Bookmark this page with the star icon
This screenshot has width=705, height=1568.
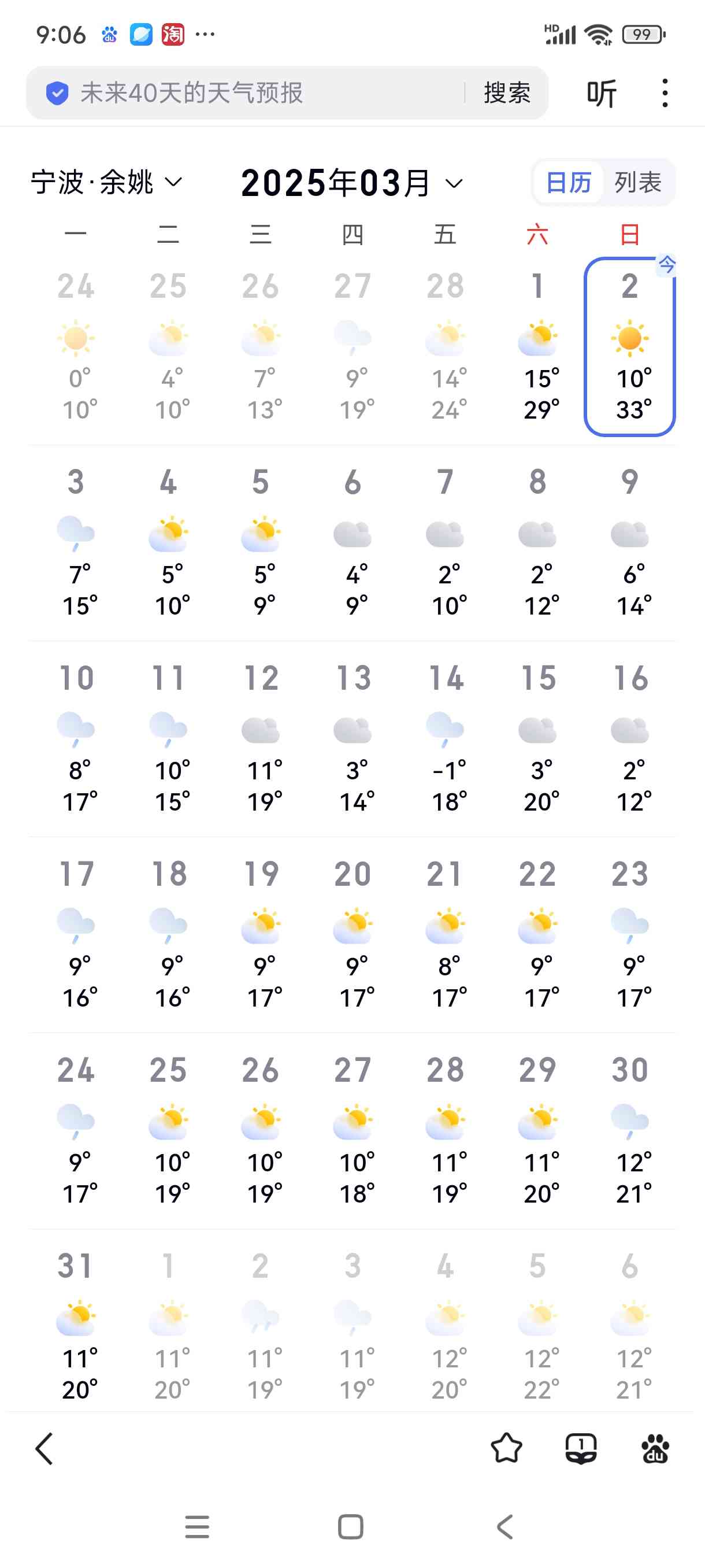506,1448
